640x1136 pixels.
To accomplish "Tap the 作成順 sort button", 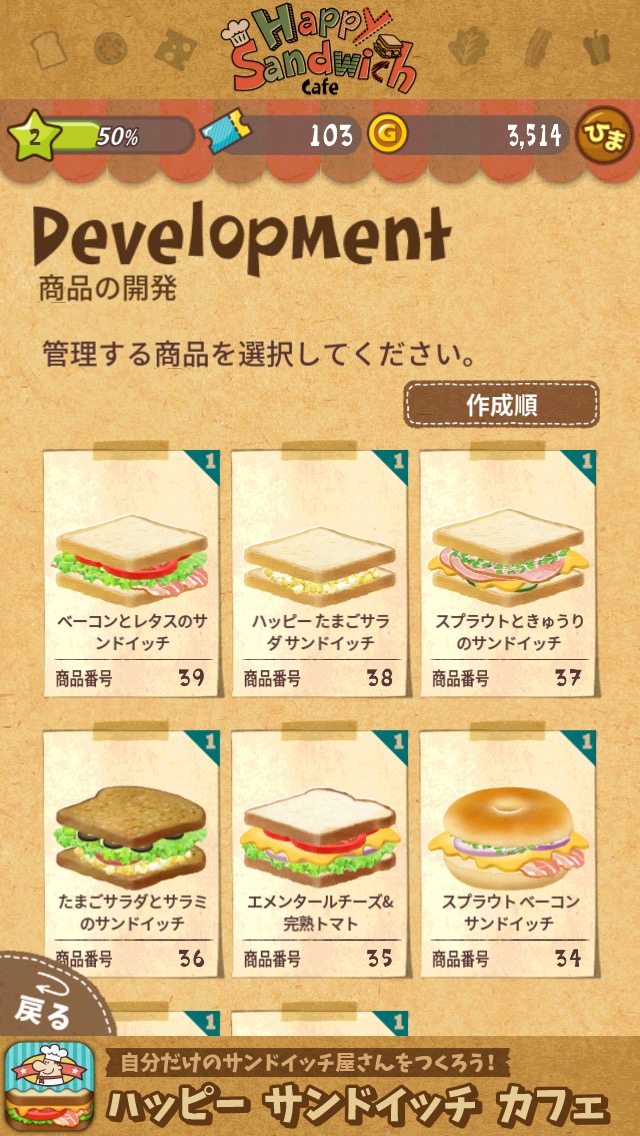I will coord(502,404).
